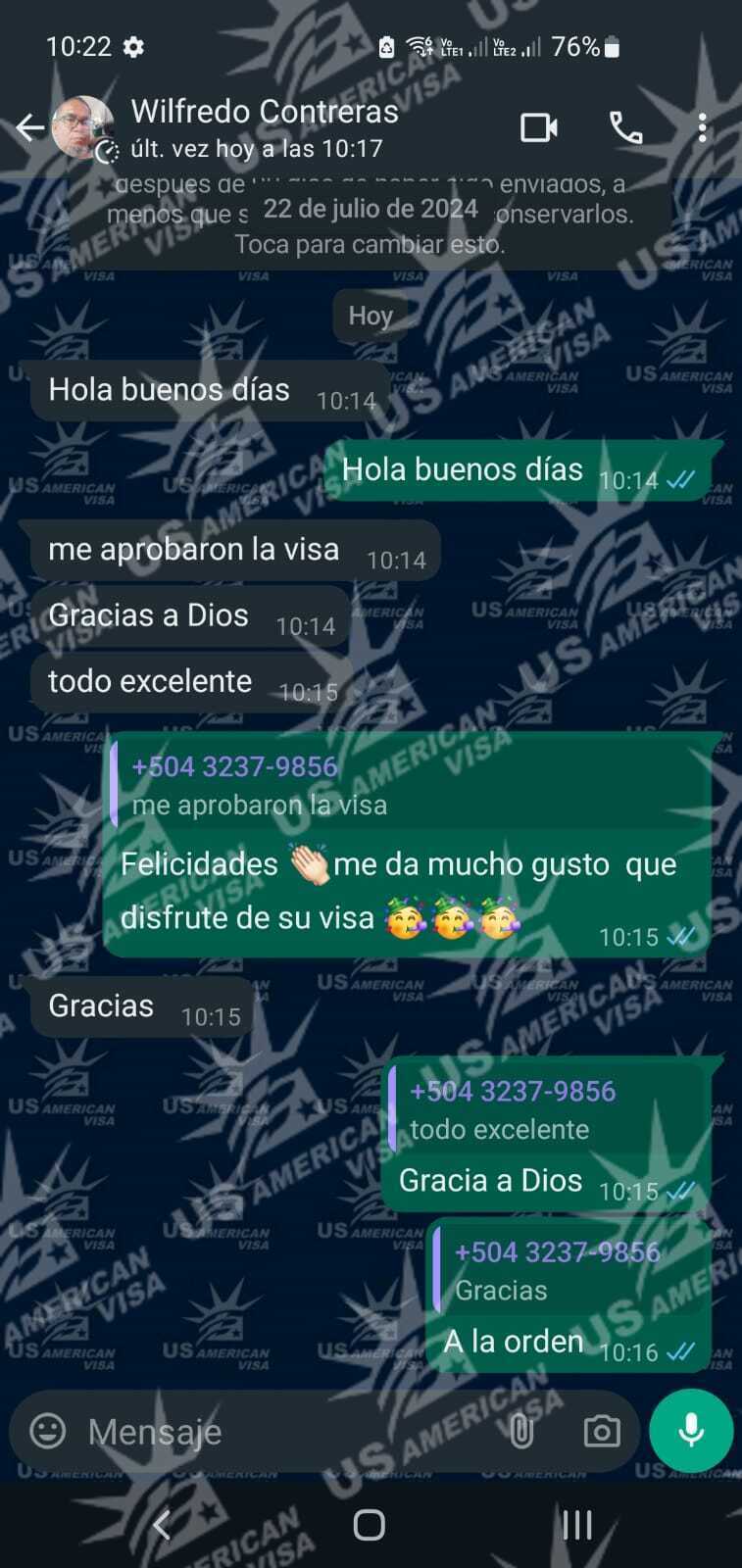Go back to the chat list
Viewport: 742px width, 1568px height.
click(29, 127)
